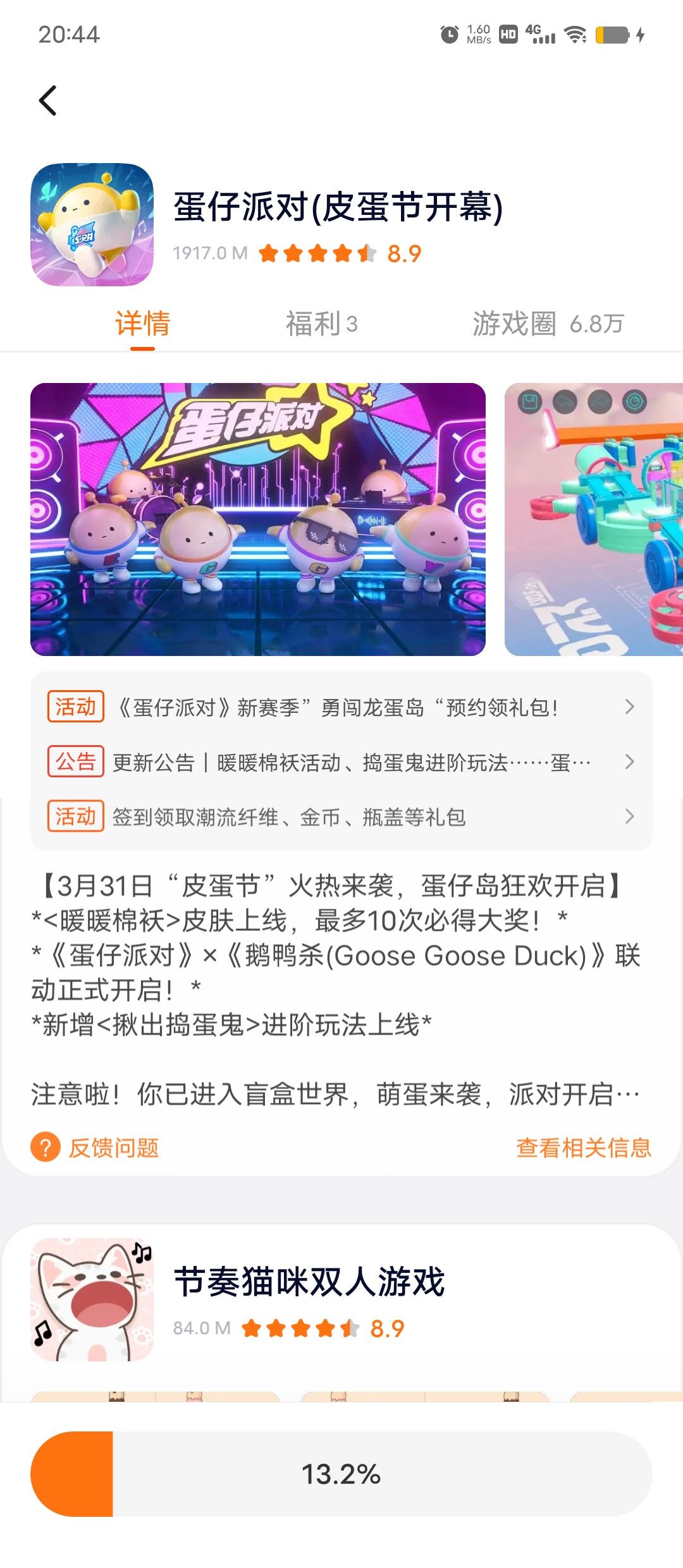Open the 签到领取潮流纤维 activity row
The height and width of the screenshot is (1568, 683).
pyautogui.click(x=341, y=817)
